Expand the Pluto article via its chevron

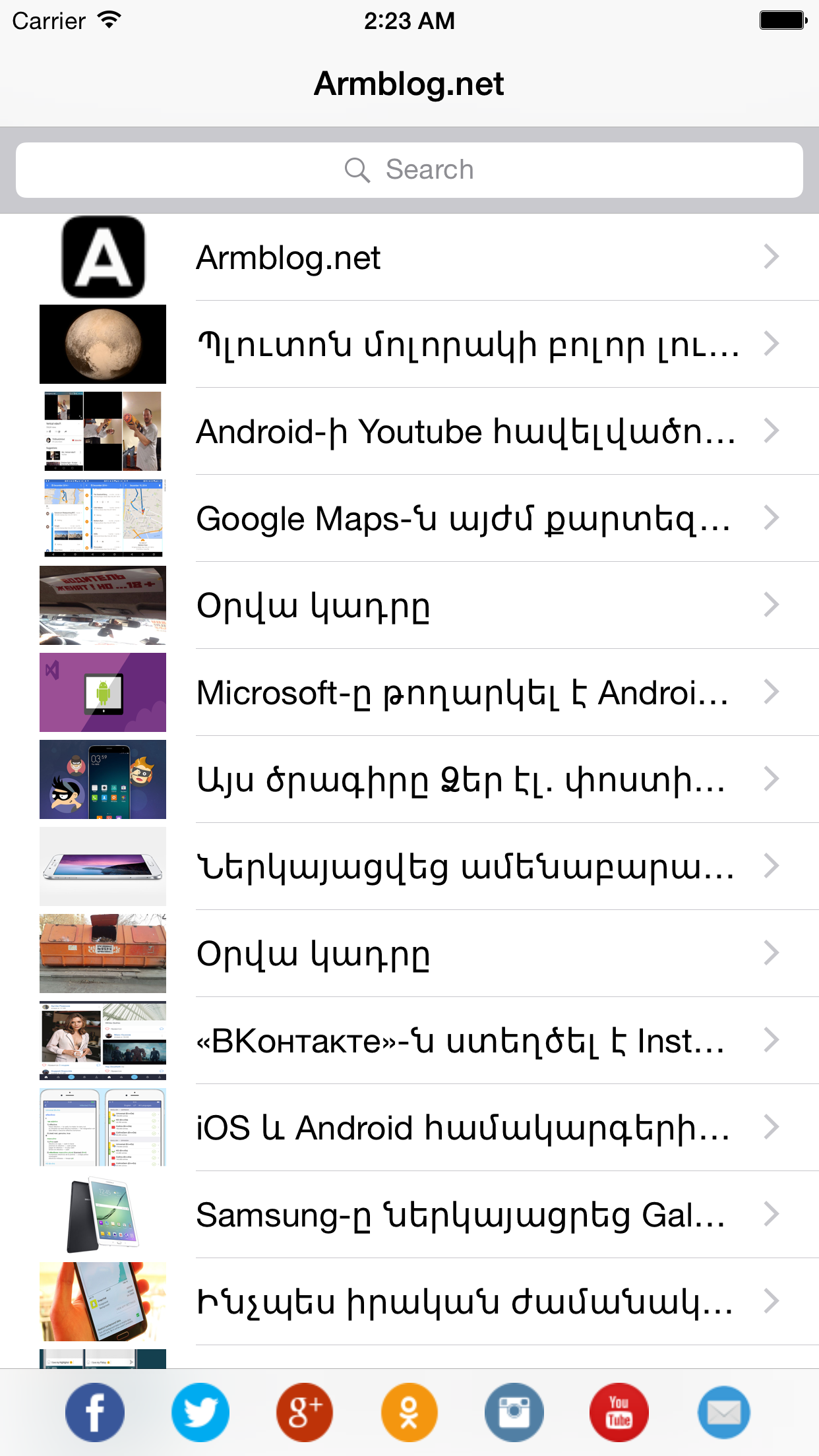tap(770, 344)
